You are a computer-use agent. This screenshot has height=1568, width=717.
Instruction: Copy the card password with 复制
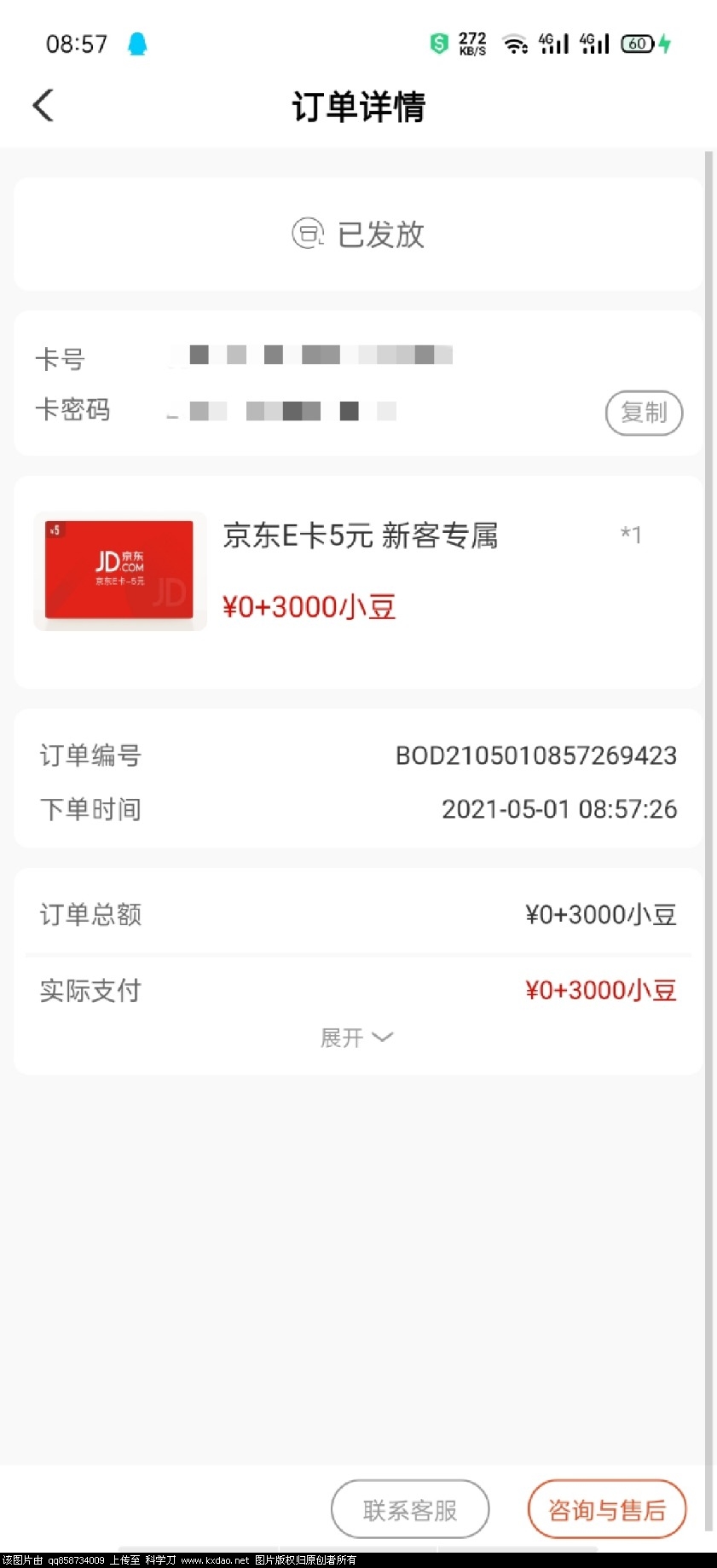point(644,414)
